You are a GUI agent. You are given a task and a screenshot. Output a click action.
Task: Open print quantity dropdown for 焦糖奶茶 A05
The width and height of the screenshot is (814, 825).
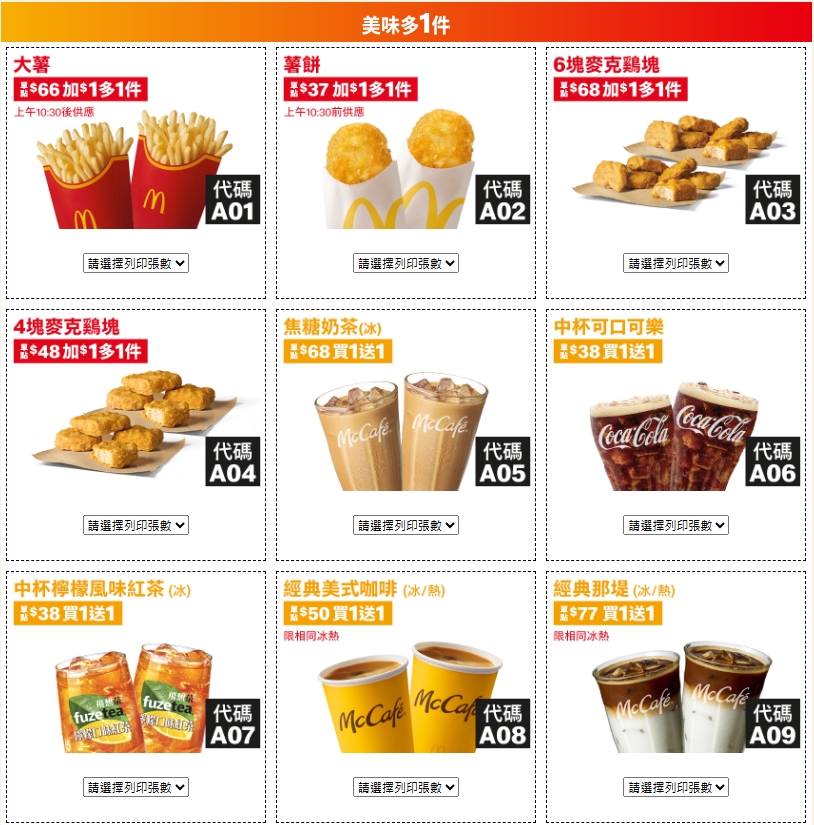[406, 525]
